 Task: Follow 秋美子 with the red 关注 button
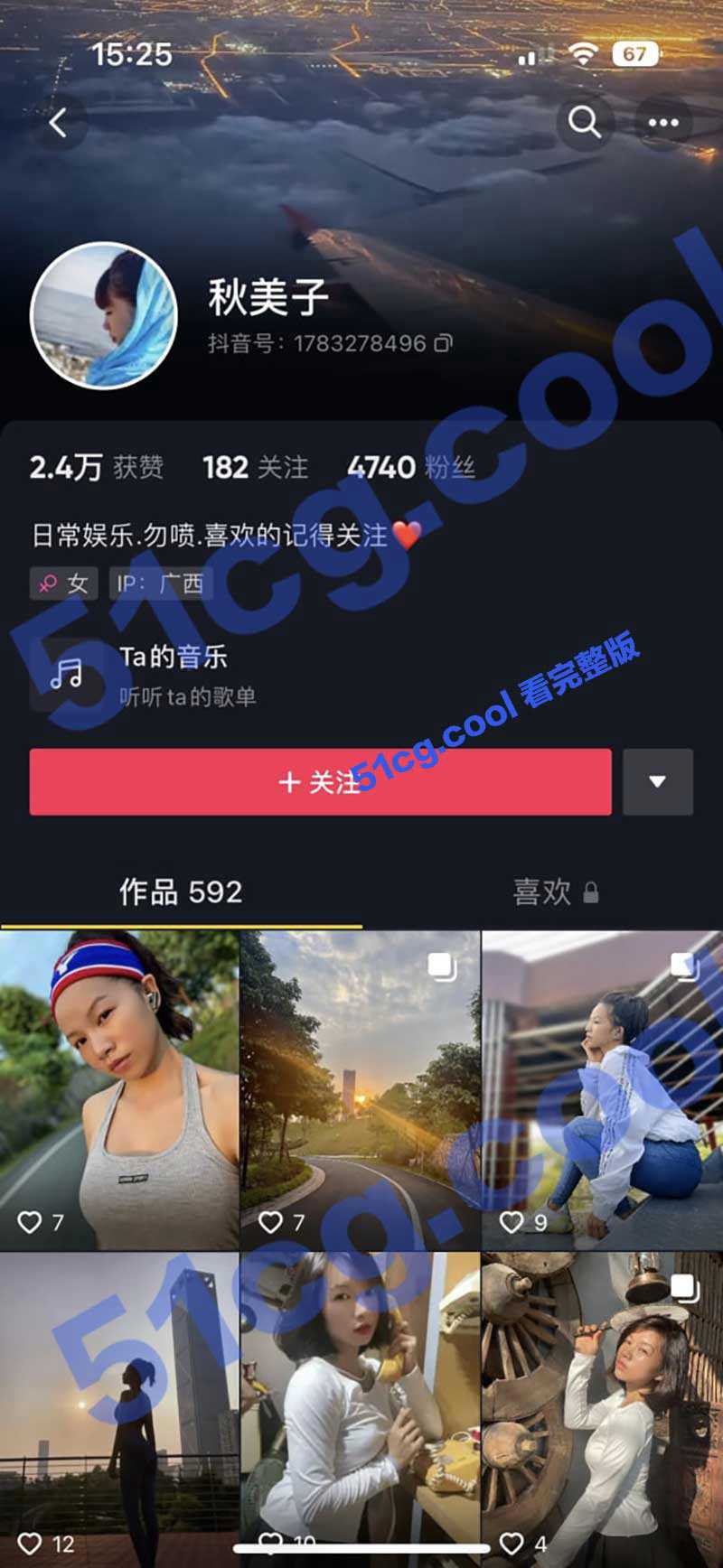pos(320,782)
